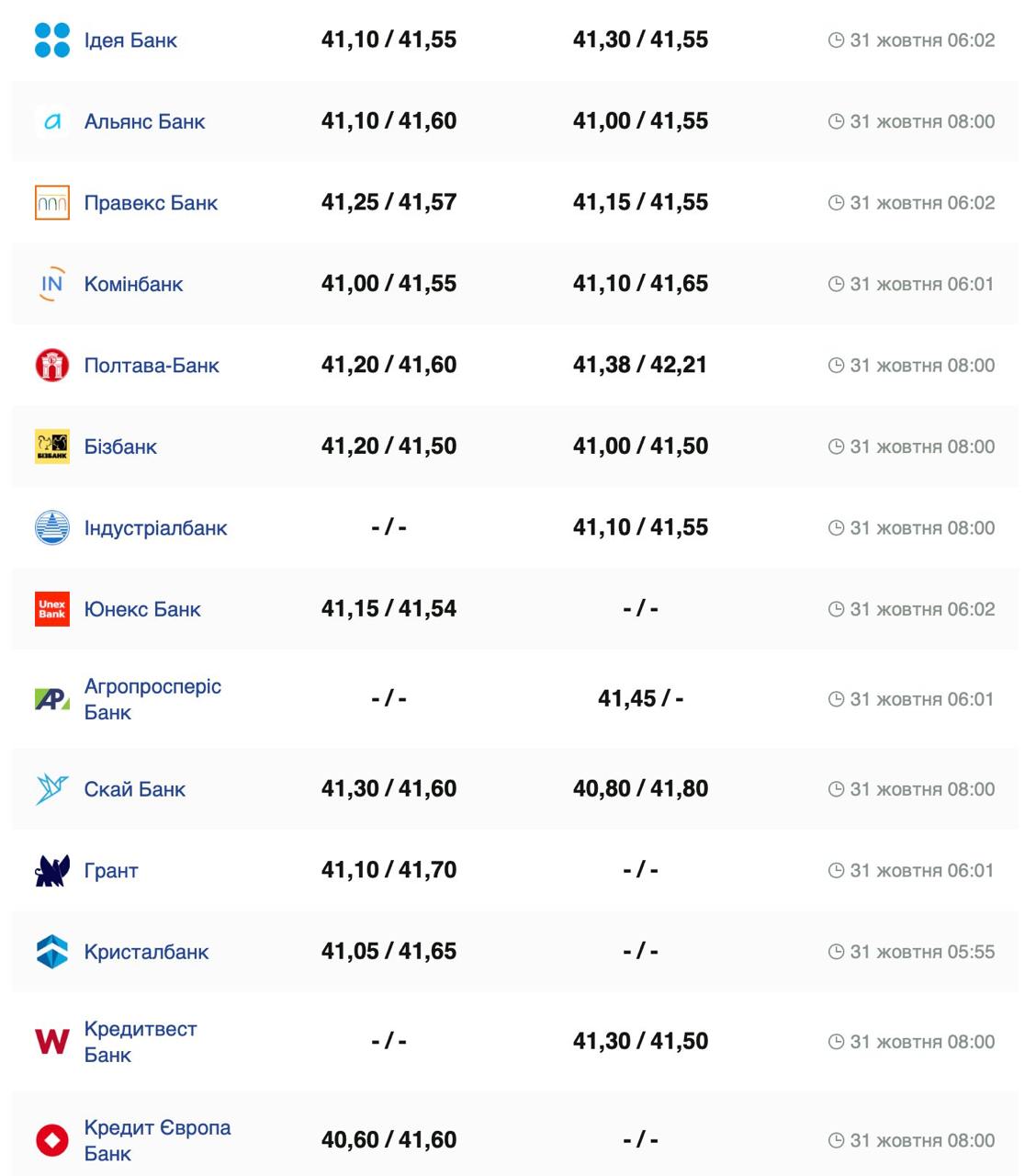This screenshot has width=1036, height=1176.
Task: Open the Кредит Європа Банк link
Action: (x=157, y=1140)
